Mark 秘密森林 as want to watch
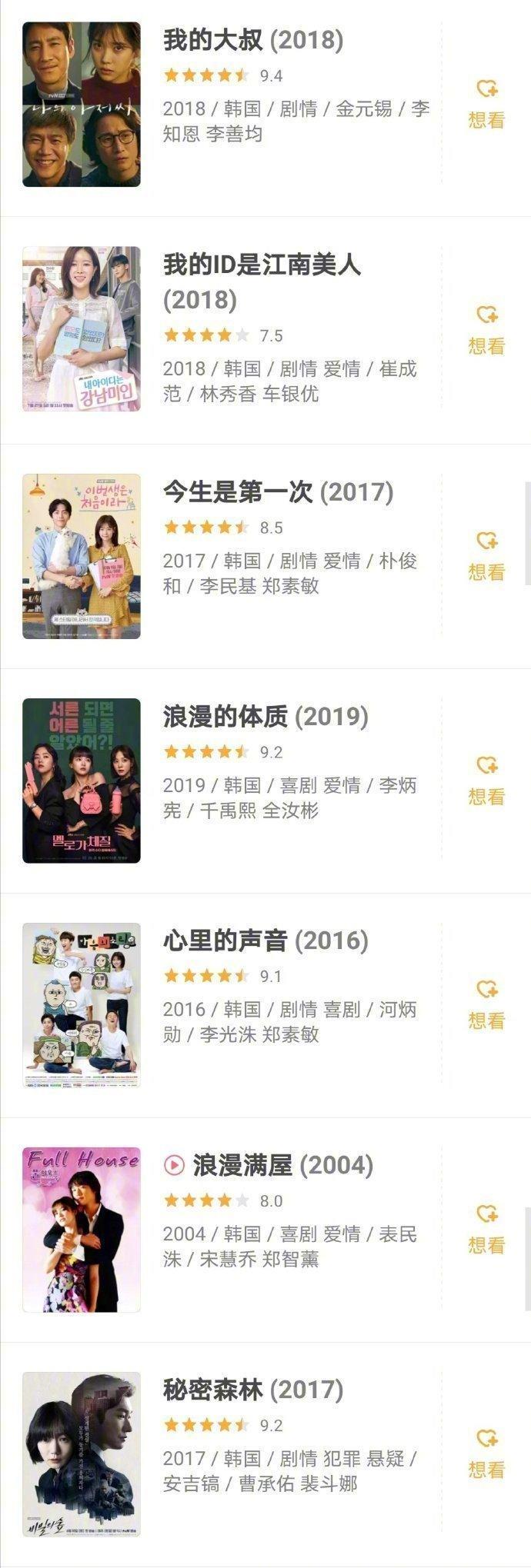This screenshot has height=1568, width=531. coord(486,1453)
